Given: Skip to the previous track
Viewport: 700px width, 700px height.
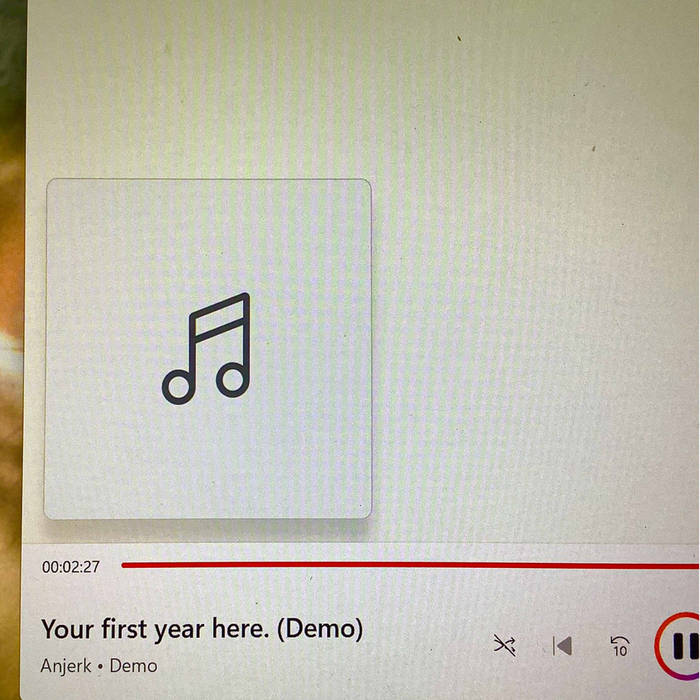Looking at the screenshot, I should click(x=563, y=647).
